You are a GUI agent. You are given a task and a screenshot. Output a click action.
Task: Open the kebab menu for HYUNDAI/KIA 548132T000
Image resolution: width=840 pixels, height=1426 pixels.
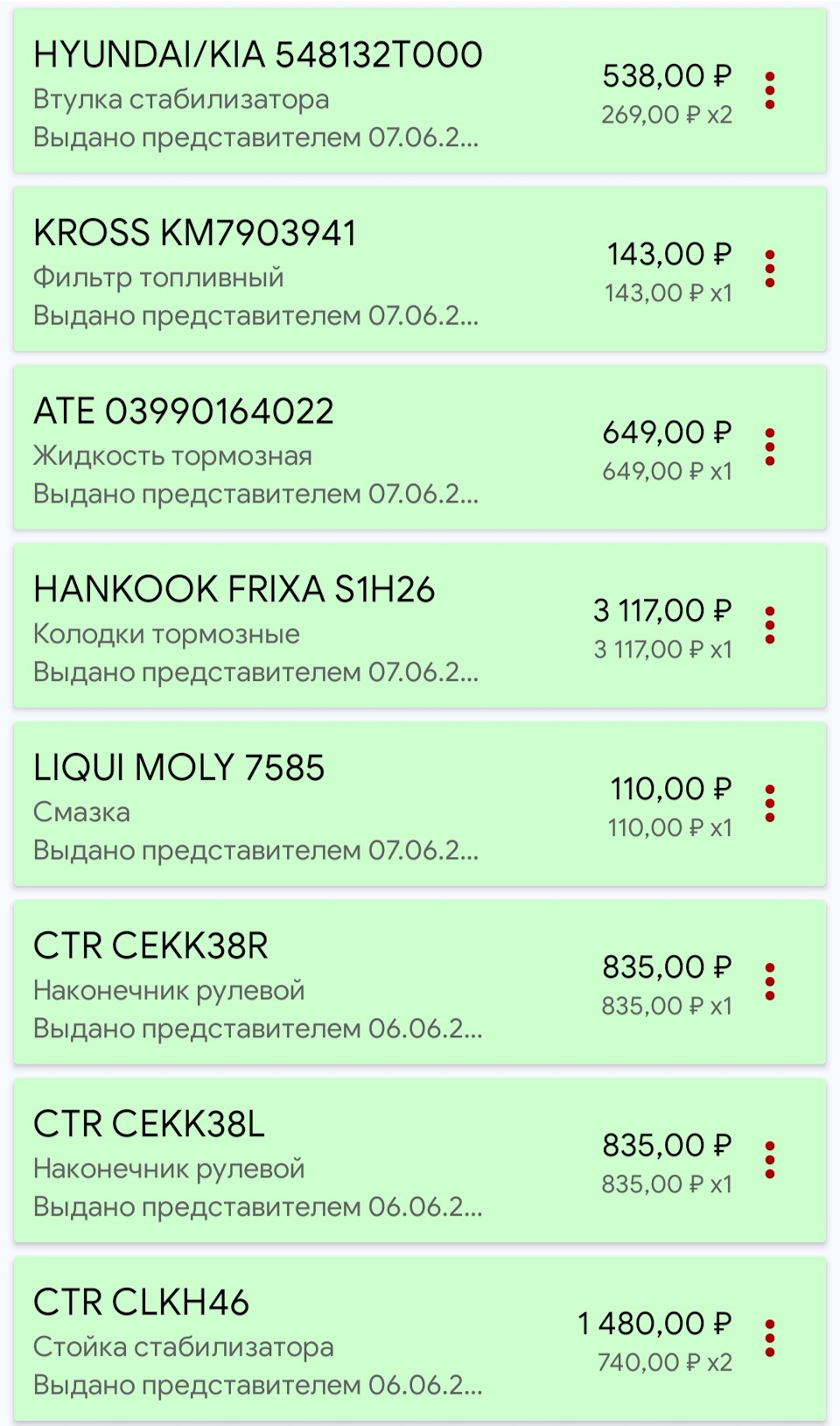click(769, 88)
